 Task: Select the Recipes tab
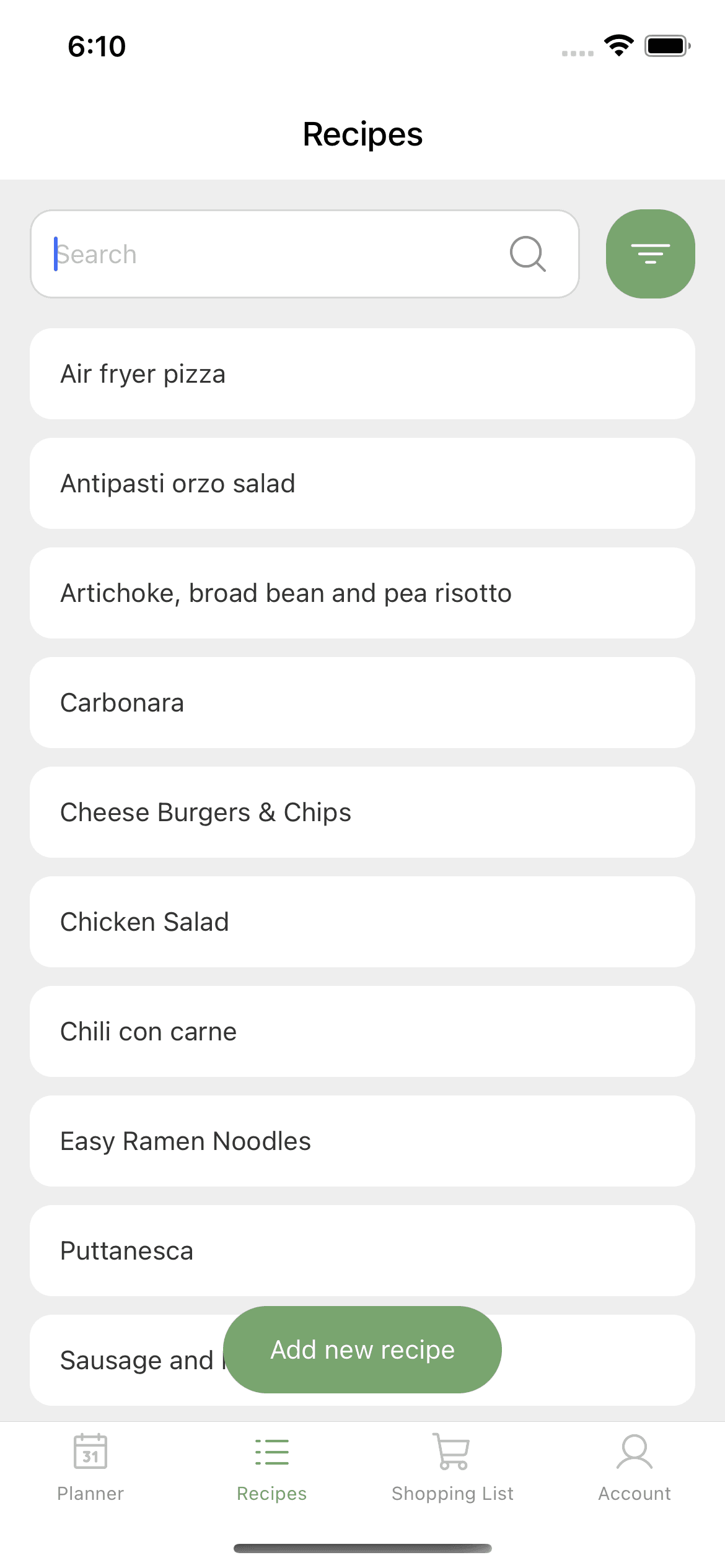coord(271,1468)
